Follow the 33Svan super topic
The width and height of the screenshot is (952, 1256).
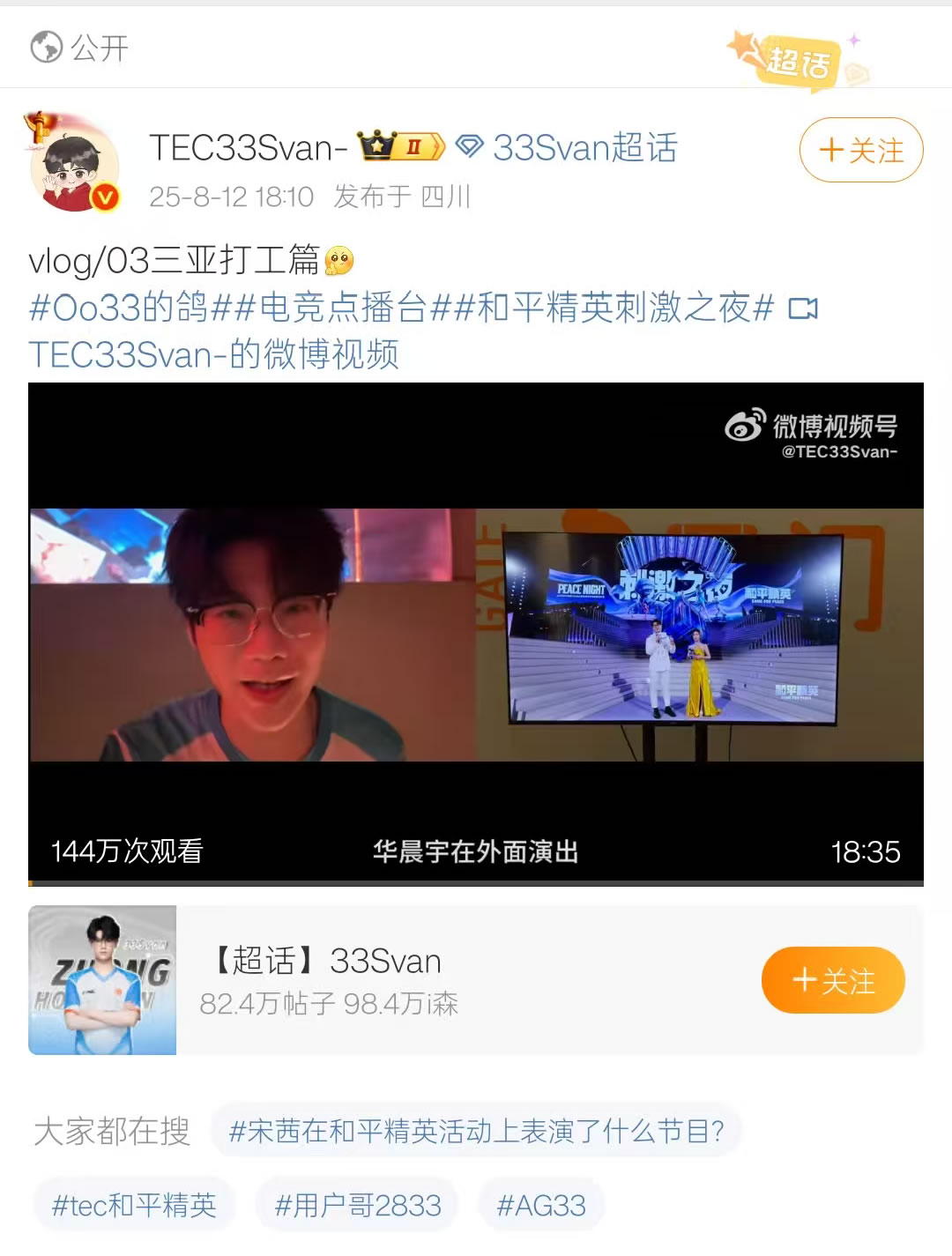click(832, 980)
